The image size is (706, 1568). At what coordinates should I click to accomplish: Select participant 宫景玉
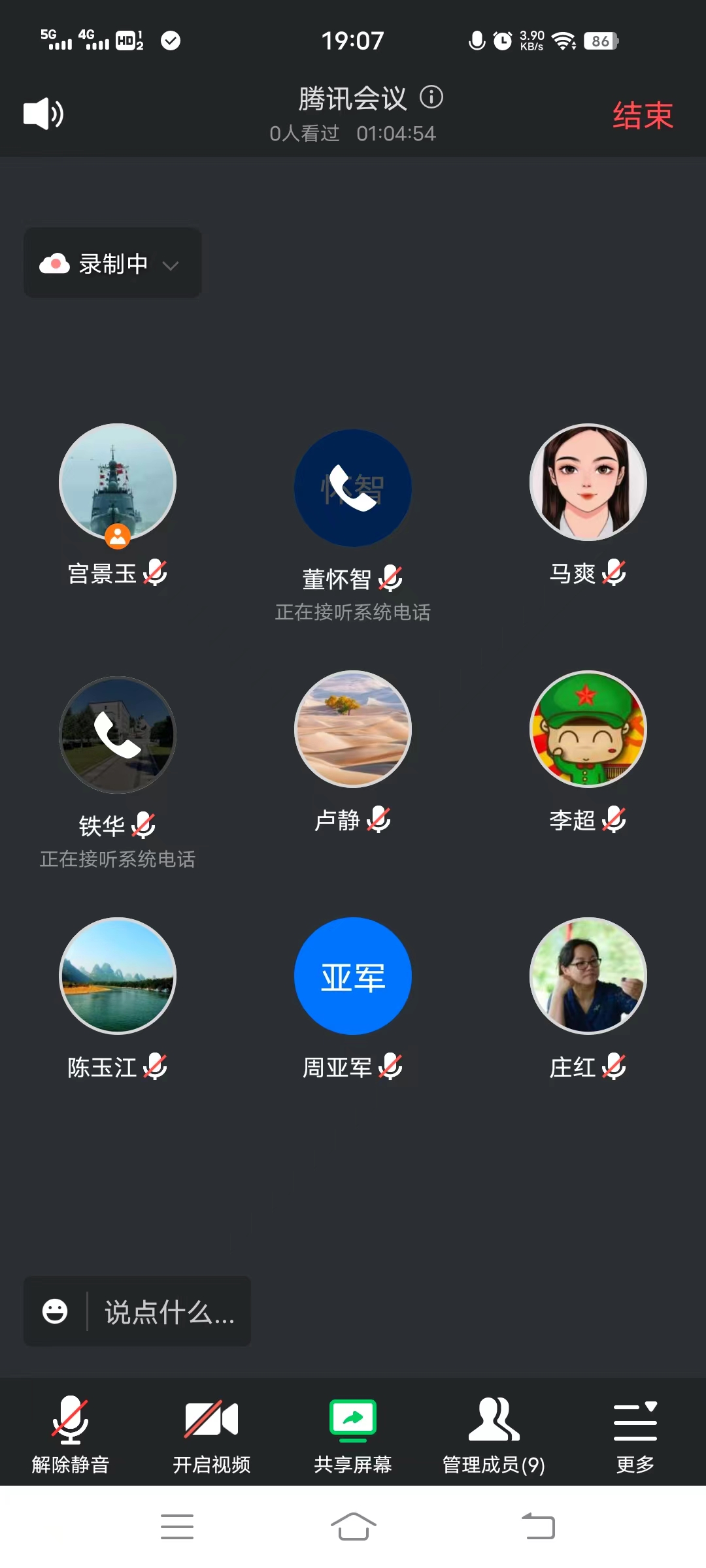pyautogui.click(x=118, y=482)
